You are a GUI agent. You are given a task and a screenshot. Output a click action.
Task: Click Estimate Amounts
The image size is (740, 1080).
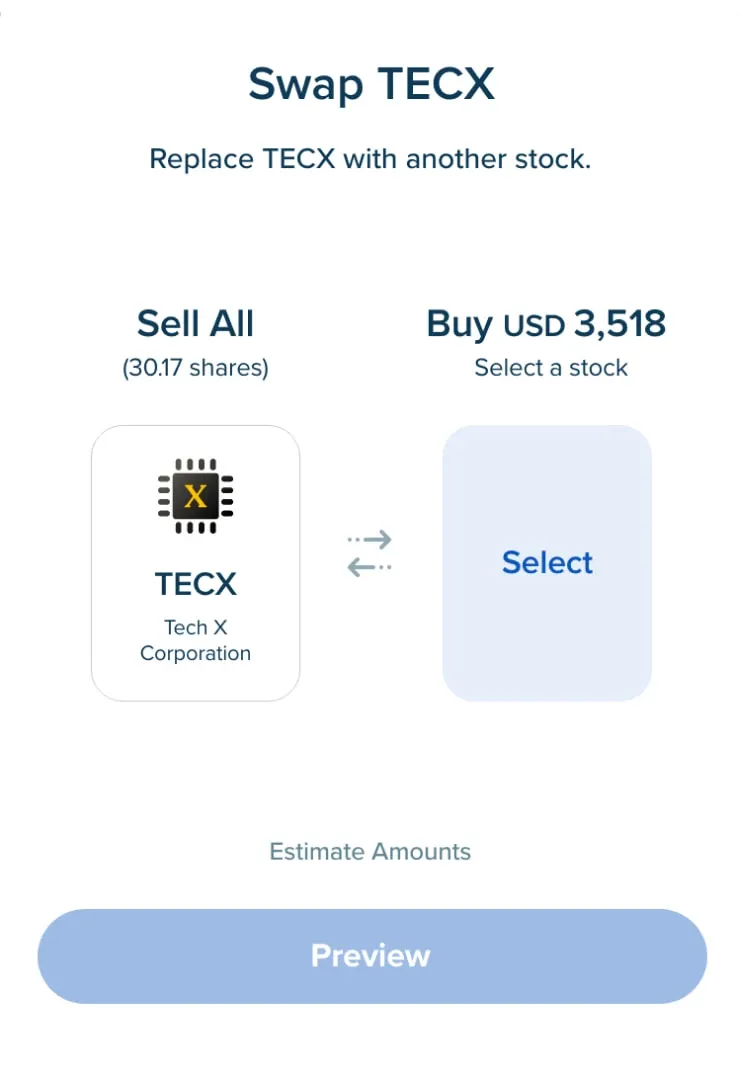click(370, 851)
